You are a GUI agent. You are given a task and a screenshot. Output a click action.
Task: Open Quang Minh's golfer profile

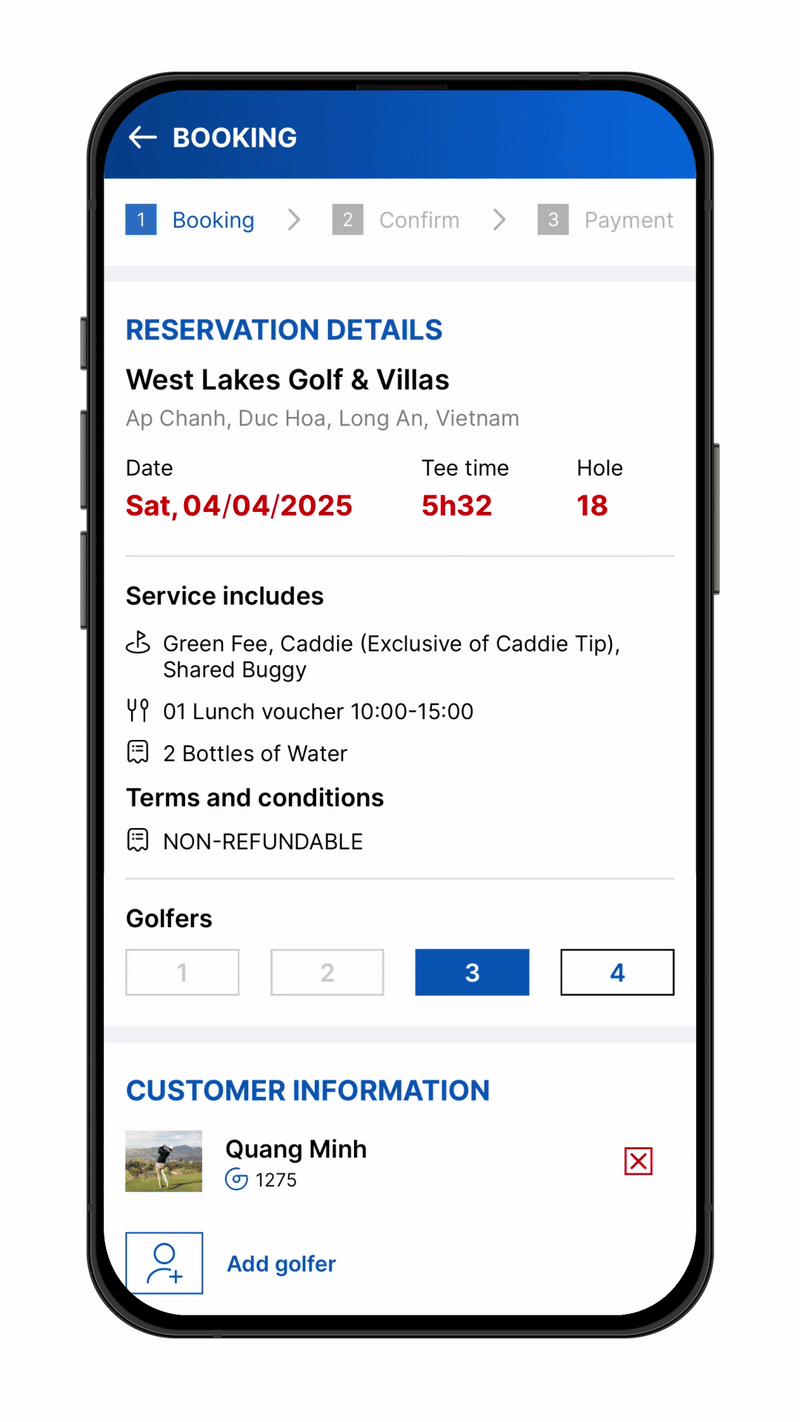pyautogui.click(x=295, y=1150)
